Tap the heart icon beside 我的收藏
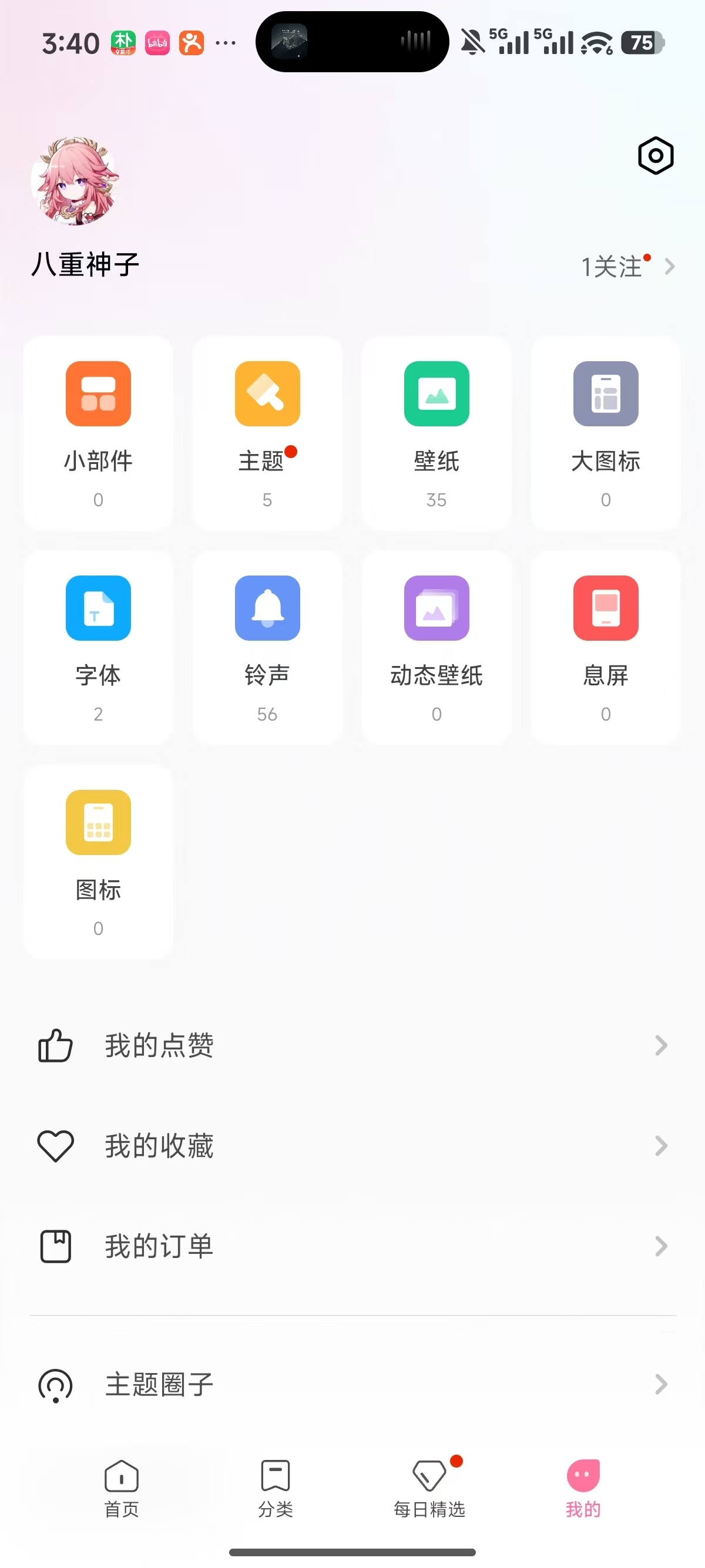The width and height of the screenshot is (705, 1568). coord(55,1146)
